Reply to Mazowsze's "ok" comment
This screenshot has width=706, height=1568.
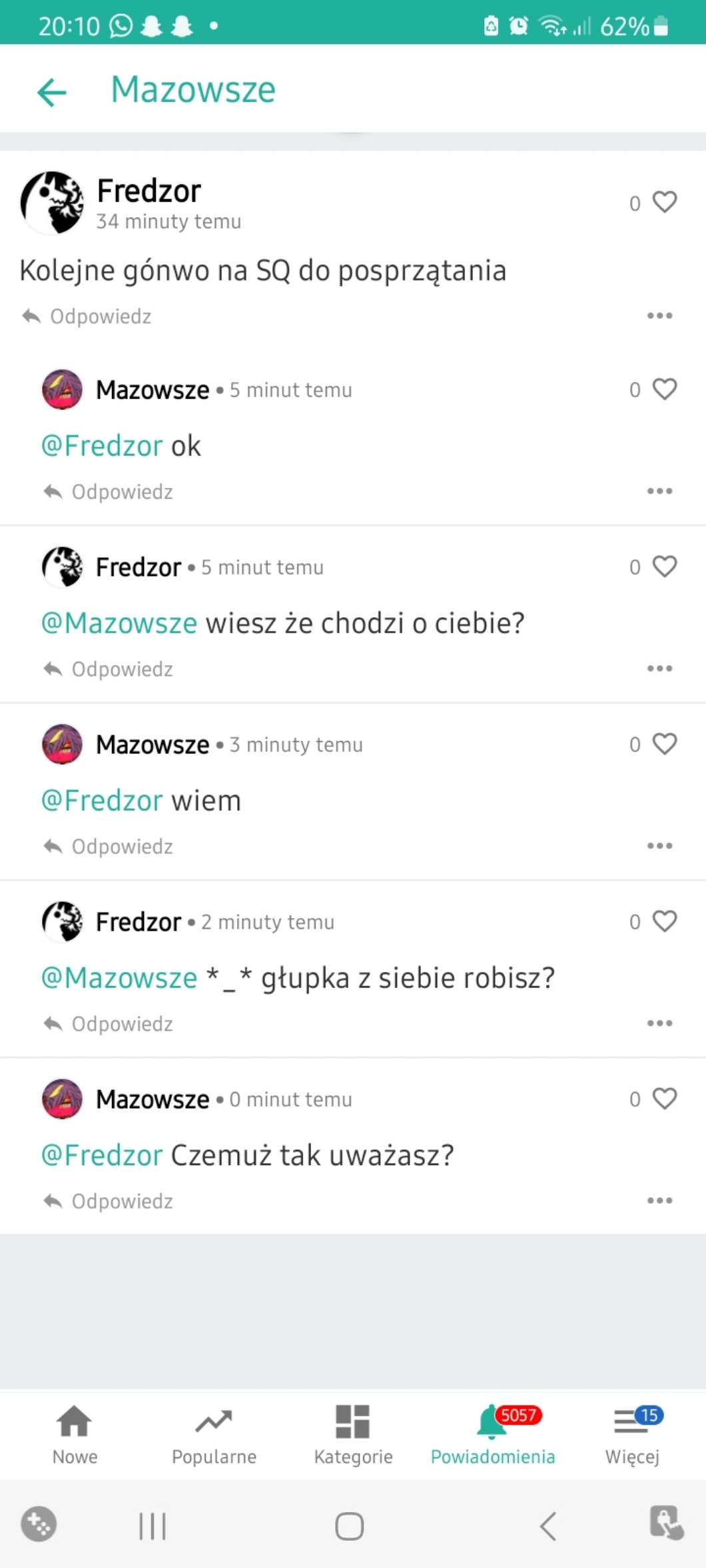point(109,492)
